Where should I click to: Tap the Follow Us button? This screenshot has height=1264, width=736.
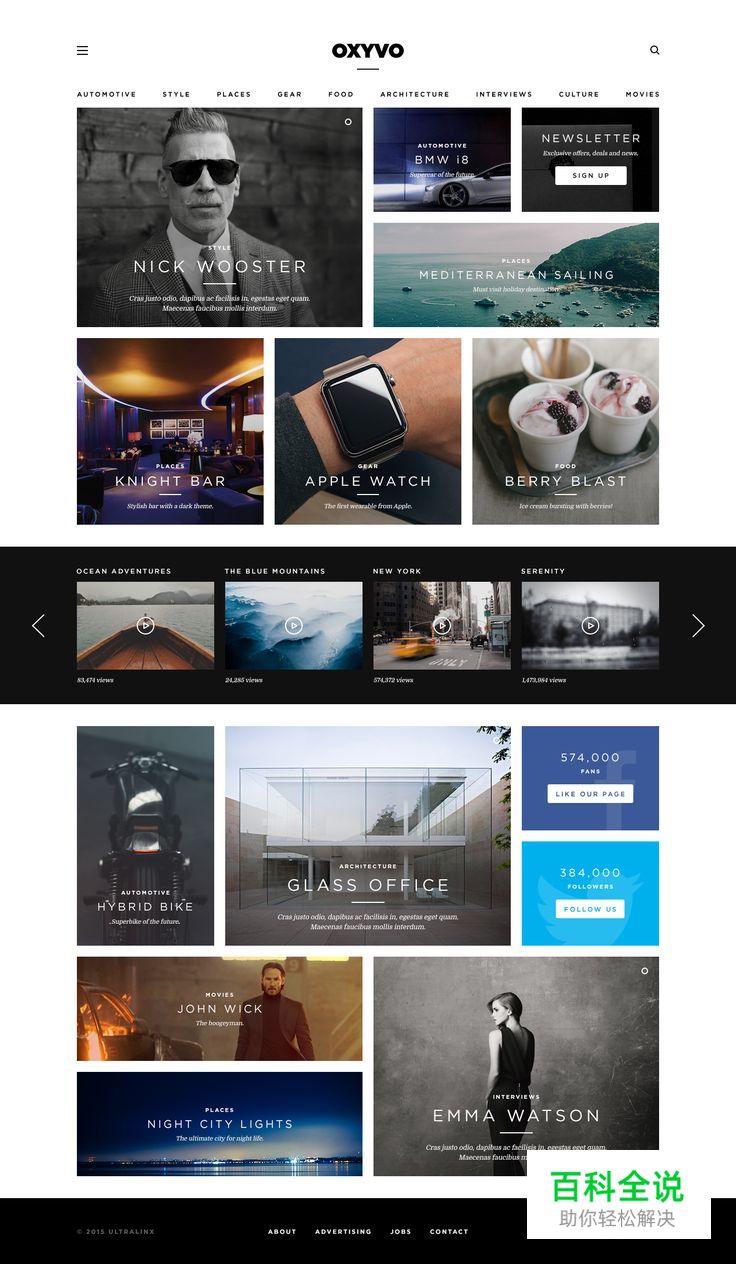pos(590,909)
